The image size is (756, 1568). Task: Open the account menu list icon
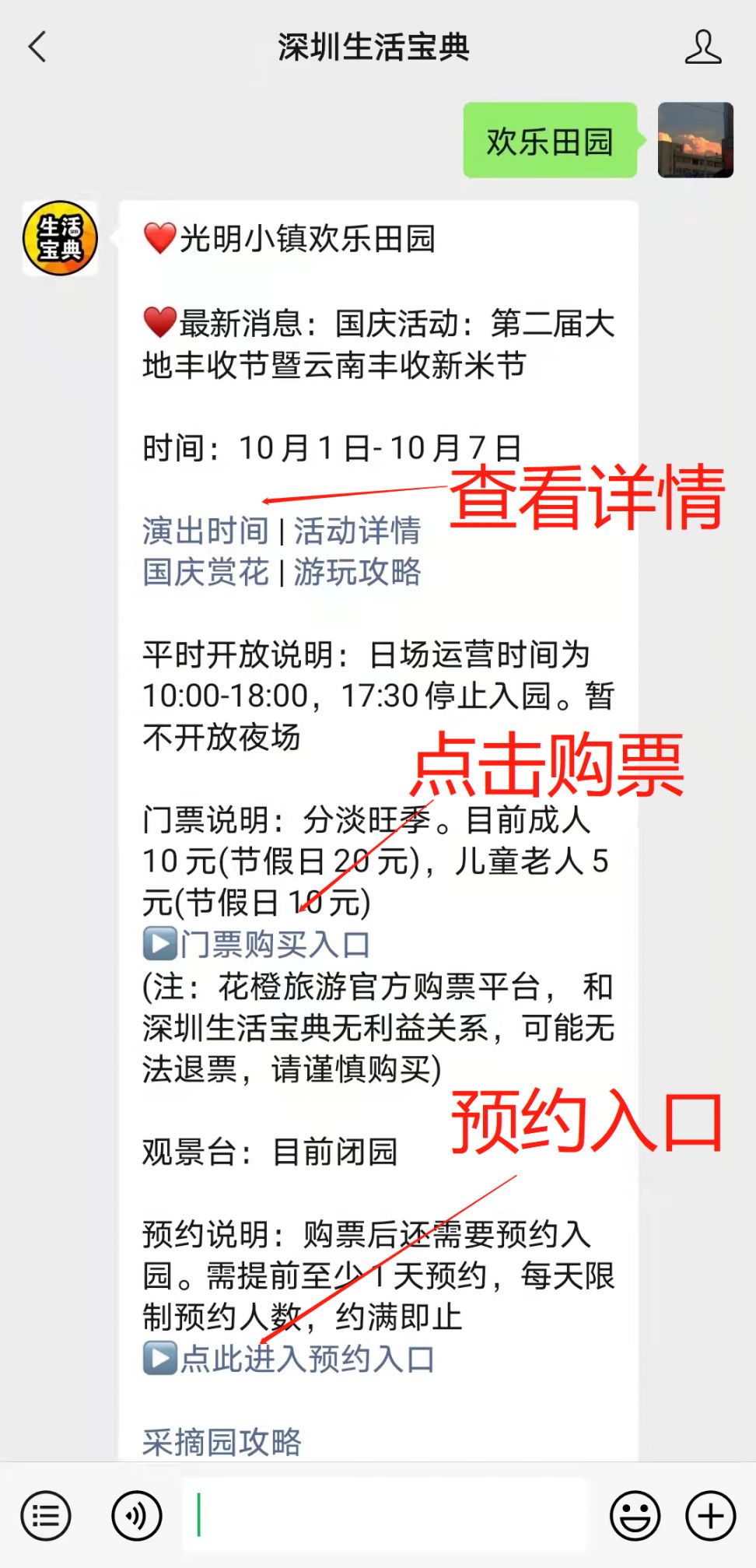[x=46, y=1515]
